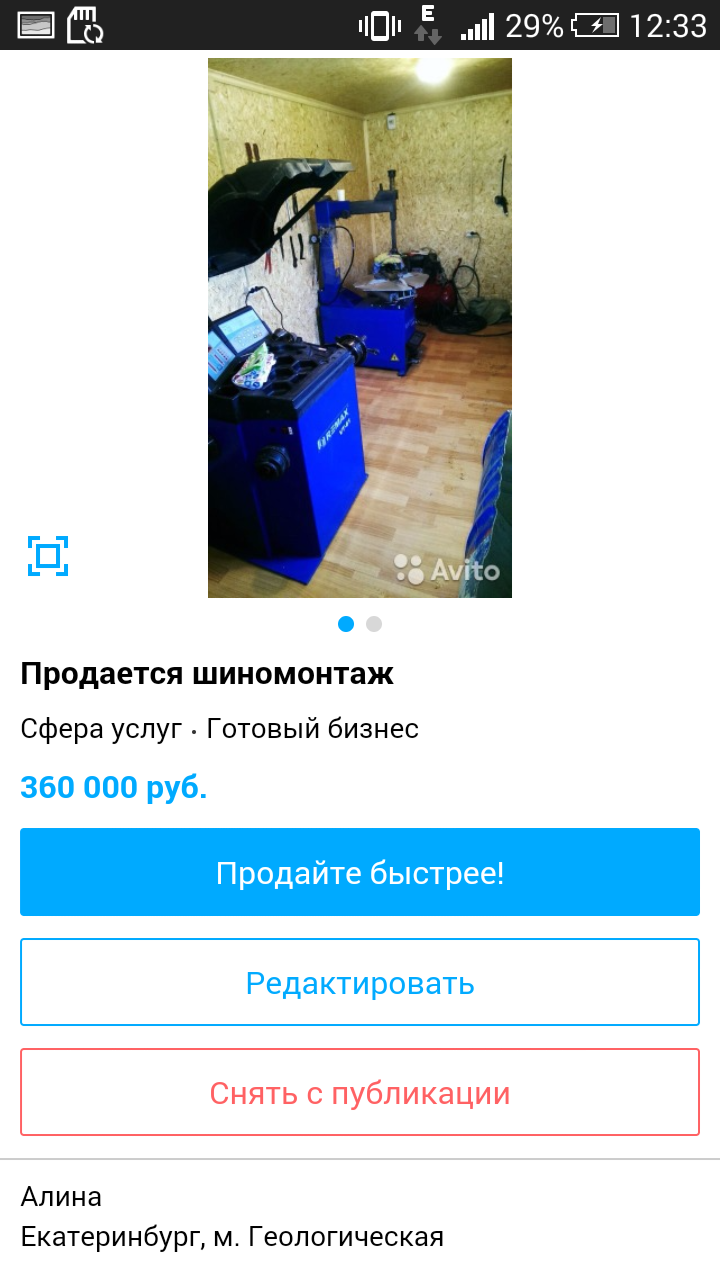The image size is (720, 1280).
Task: Unpublish the ad via 'Снять с публикации'
Action: tap(360, 1092)
